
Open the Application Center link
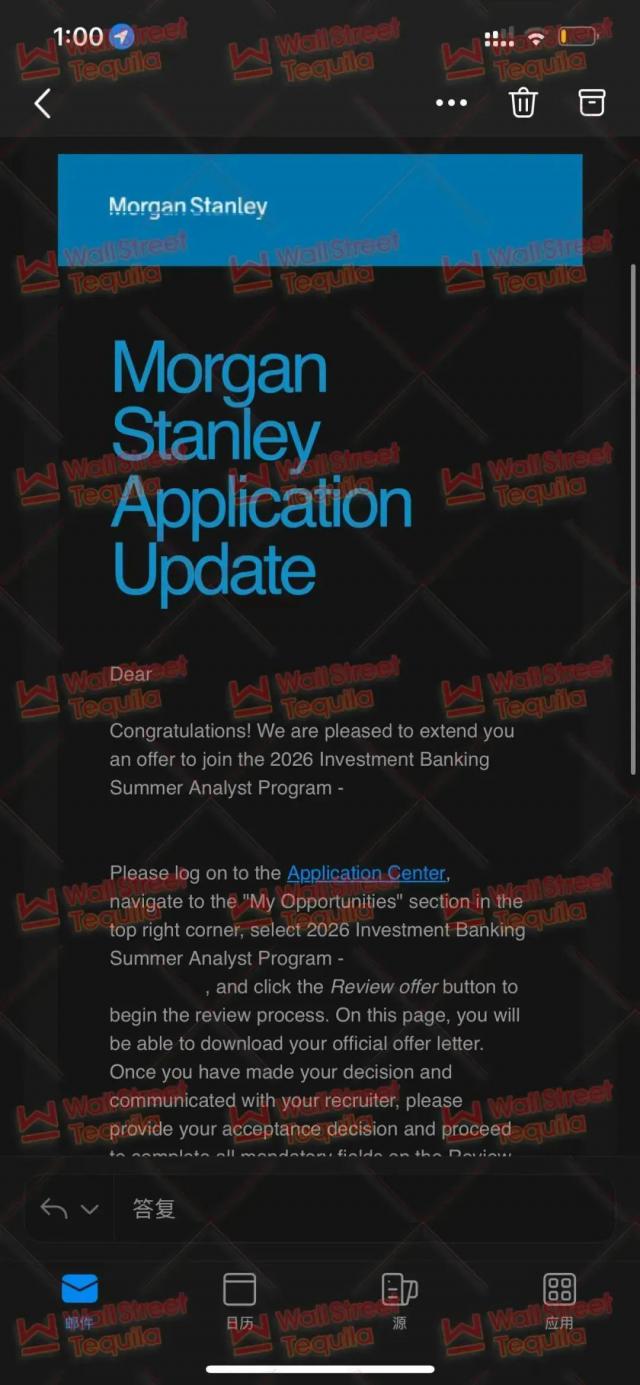[x=366, y=873]
